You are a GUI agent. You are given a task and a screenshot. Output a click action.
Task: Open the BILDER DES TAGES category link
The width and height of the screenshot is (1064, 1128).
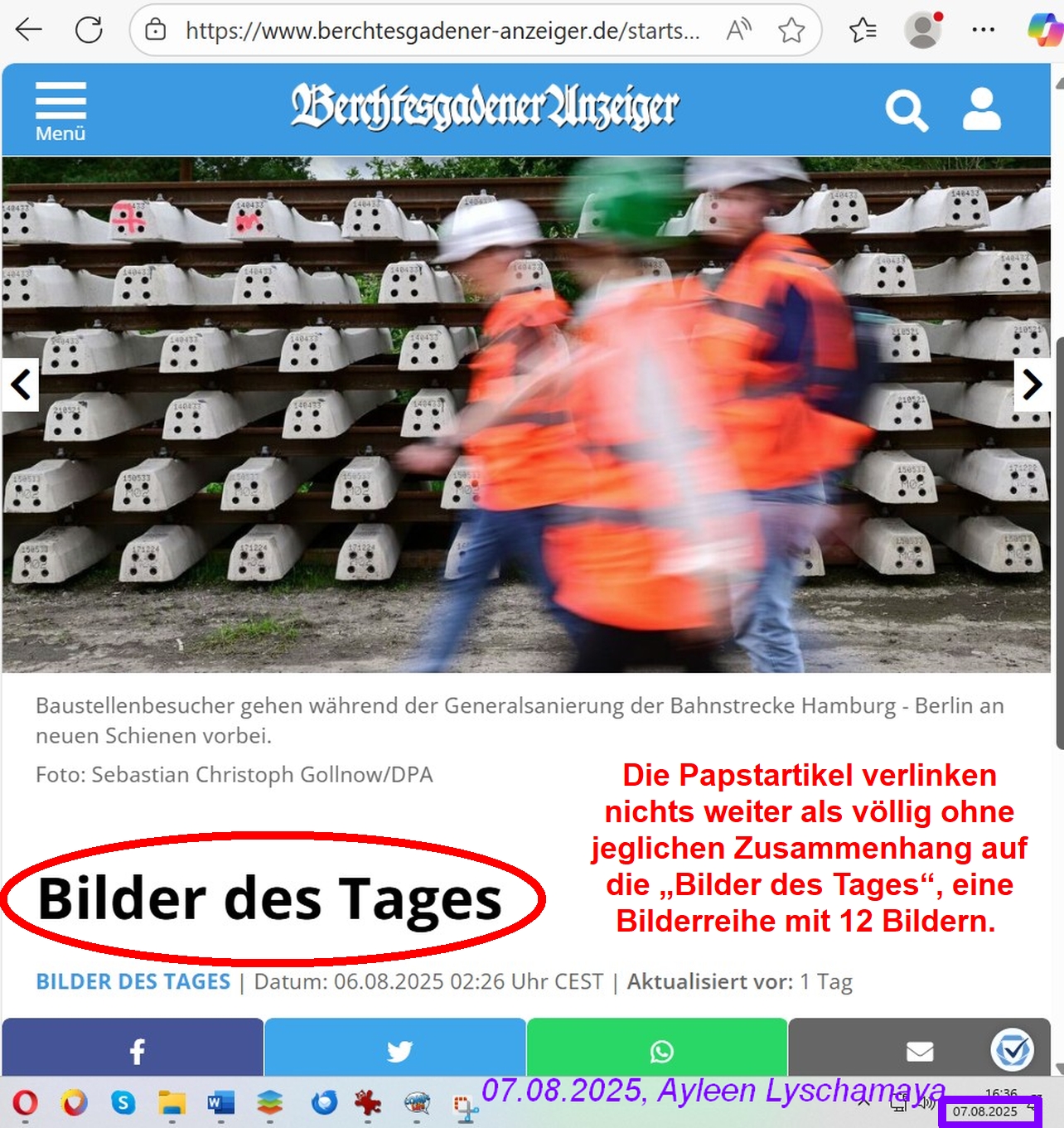[x=133, y=982]
